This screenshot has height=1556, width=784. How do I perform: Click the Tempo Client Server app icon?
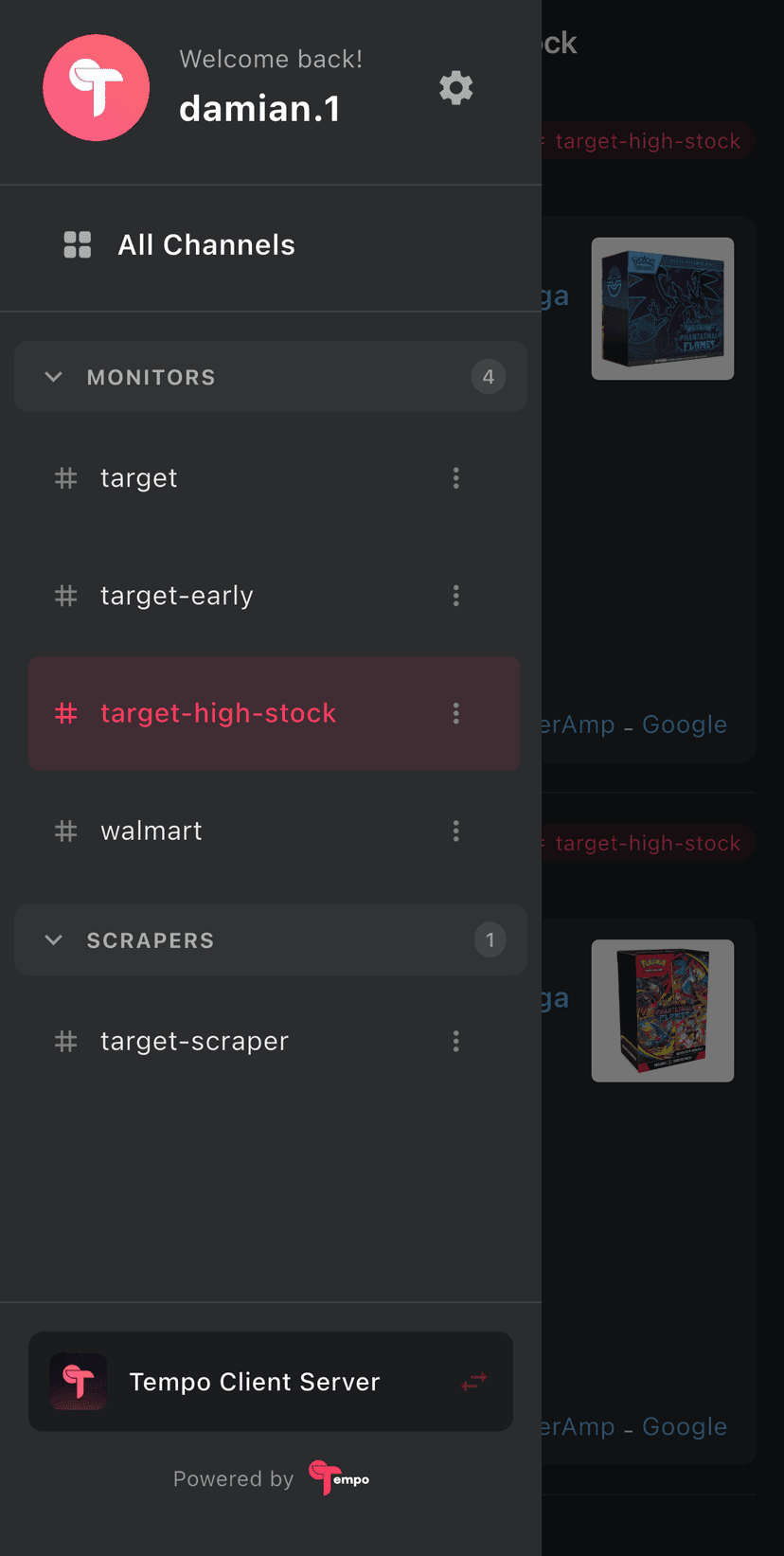tap(79, 1382)
